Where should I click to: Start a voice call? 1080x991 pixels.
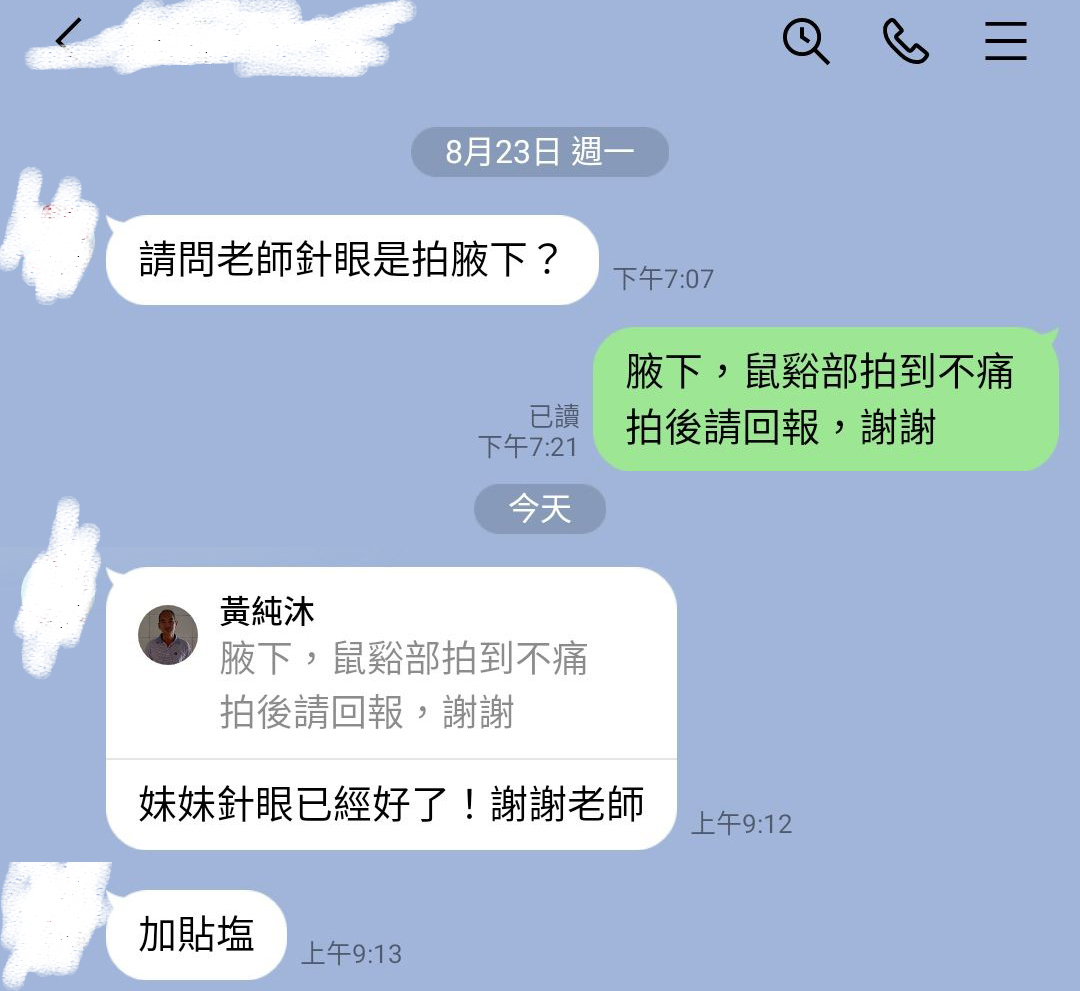(906, 42)
